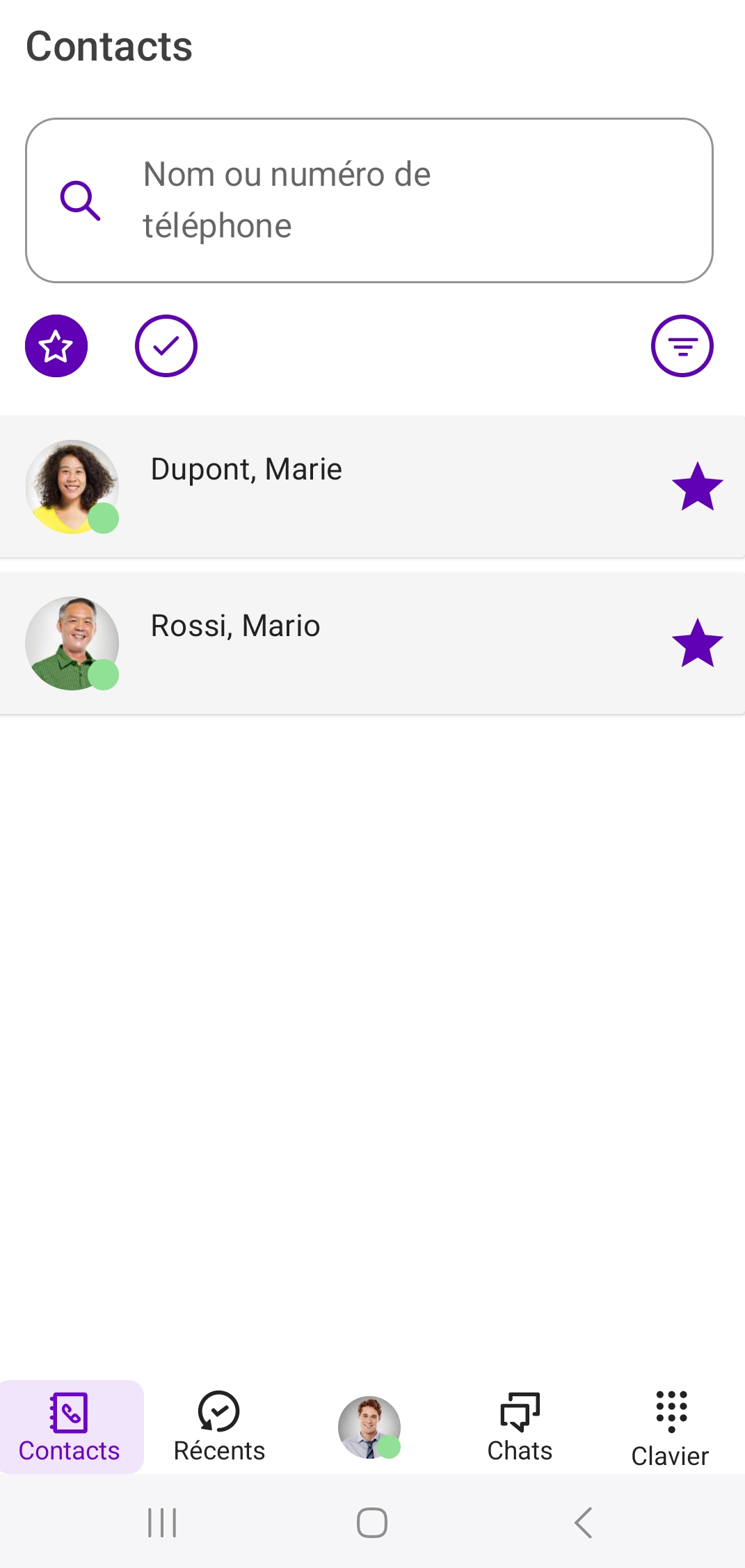Image resolution: width=745 pixels, height=1568 pixels.
Task: Open the contact filter options
Action: pos(682,346)
